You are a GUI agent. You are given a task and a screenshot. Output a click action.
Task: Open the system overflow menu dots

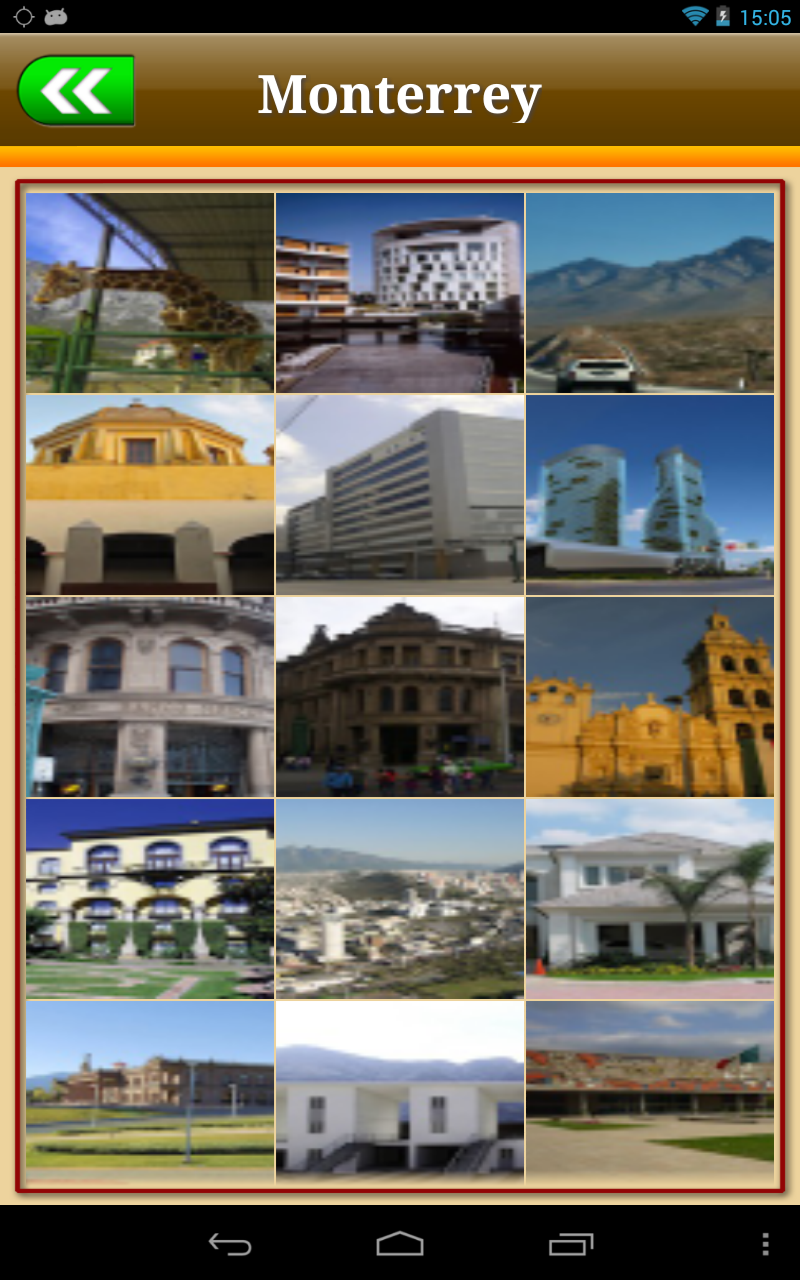pyautogui.click(x=765, y=1244)
